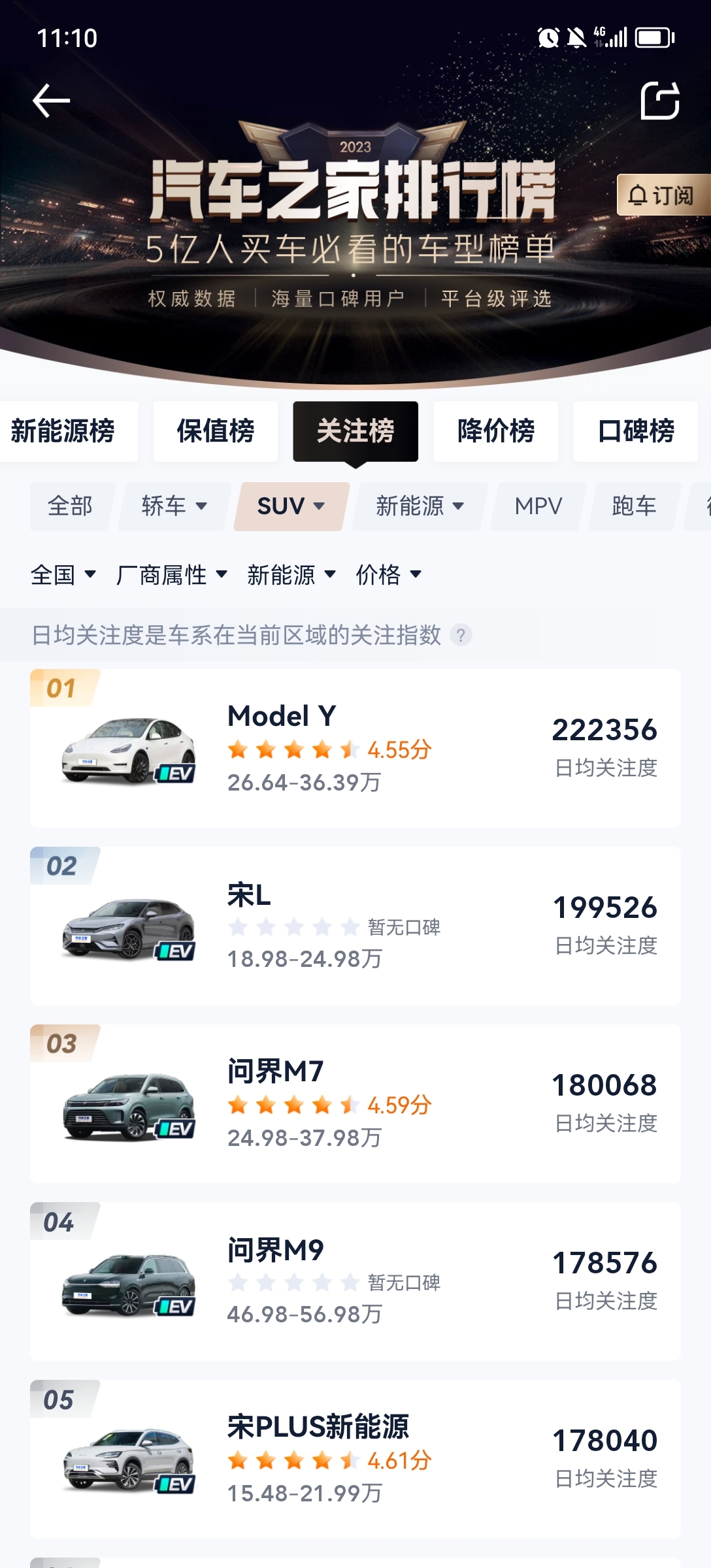Switch to the 口碑榜 tab
The height and width of the screenshot is (1568, 711).
point(635,432)
